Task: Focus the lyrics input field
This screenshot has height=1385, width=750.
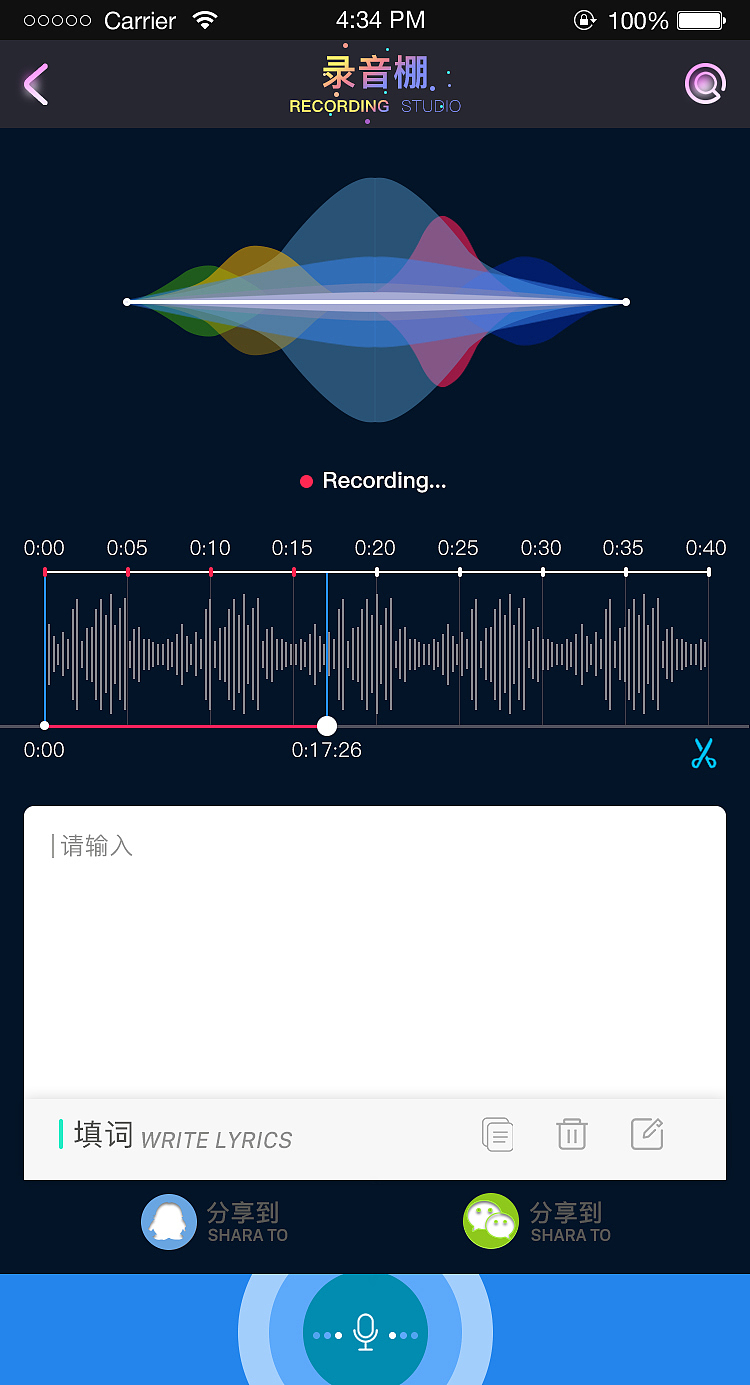Action: coord(375,952)
